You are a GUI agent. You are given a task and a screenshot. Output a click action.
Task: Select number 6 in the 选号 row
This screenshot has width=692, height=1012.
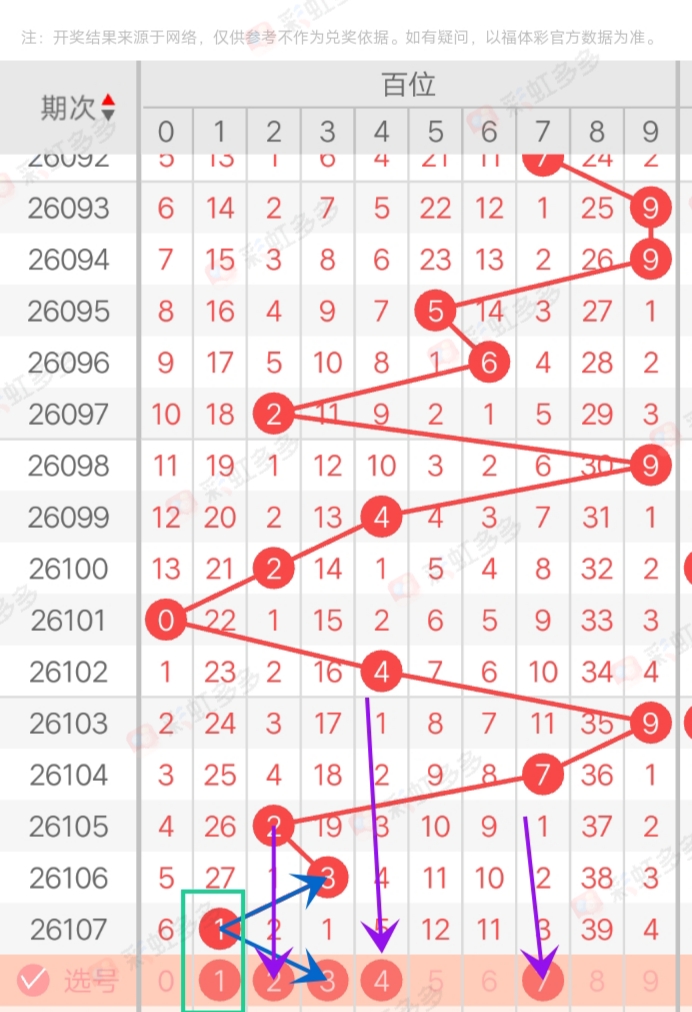click(489, 982)
